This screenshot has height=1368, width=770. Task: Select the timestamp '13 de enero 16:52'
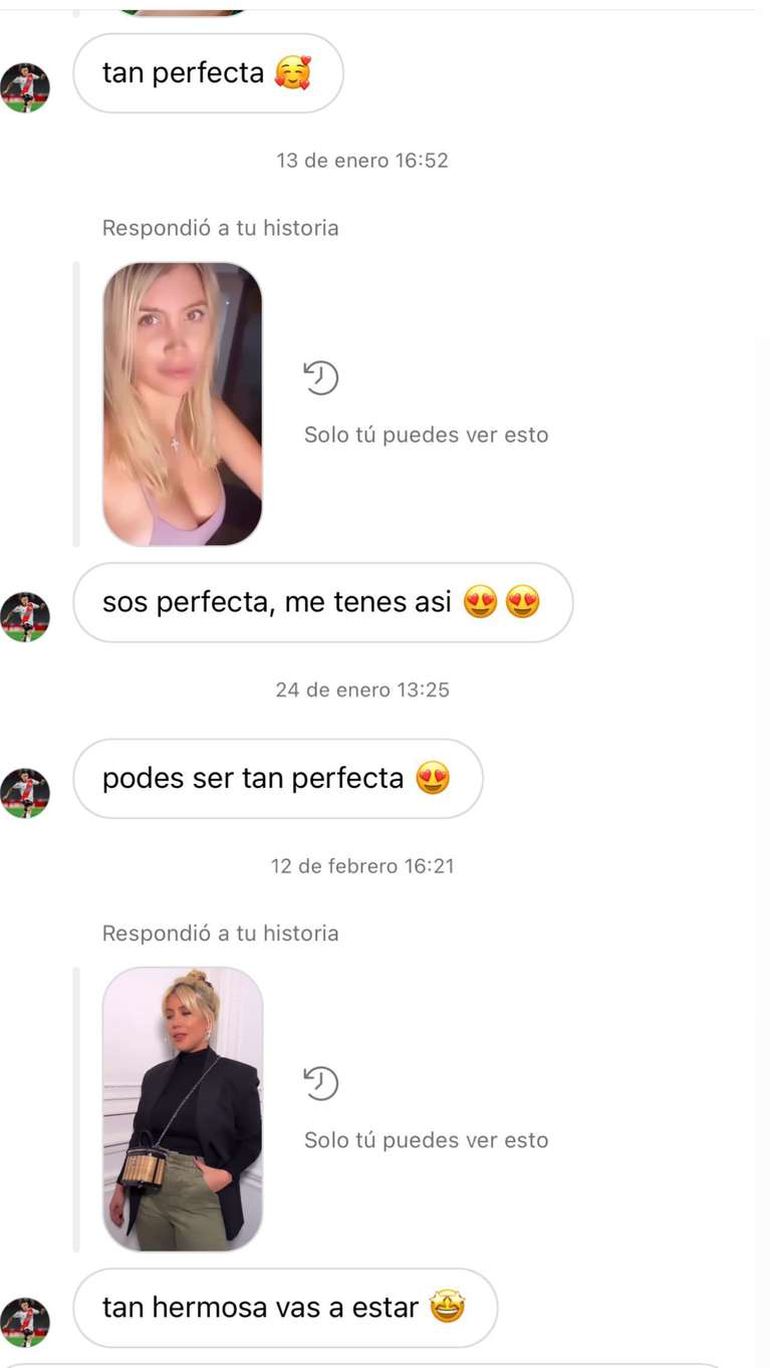(362, 159)
